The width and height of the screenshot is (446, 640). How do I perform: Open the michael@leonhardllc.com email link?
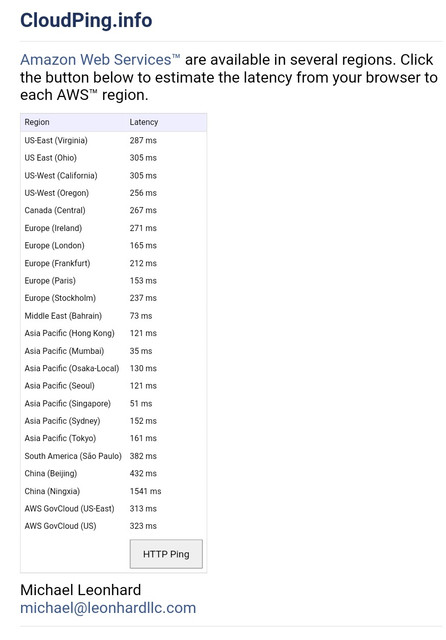108,608
